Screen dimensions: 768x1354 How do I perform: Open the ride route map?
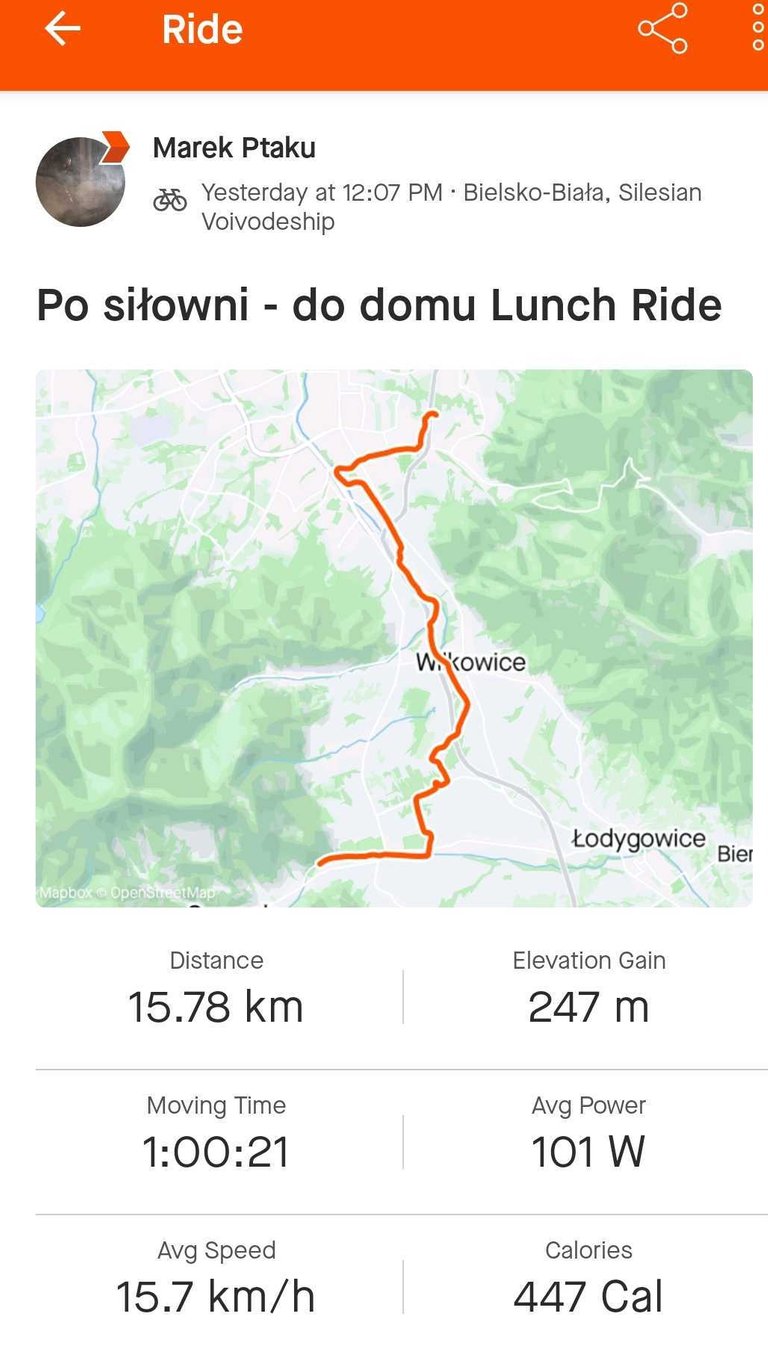(394, 638)
